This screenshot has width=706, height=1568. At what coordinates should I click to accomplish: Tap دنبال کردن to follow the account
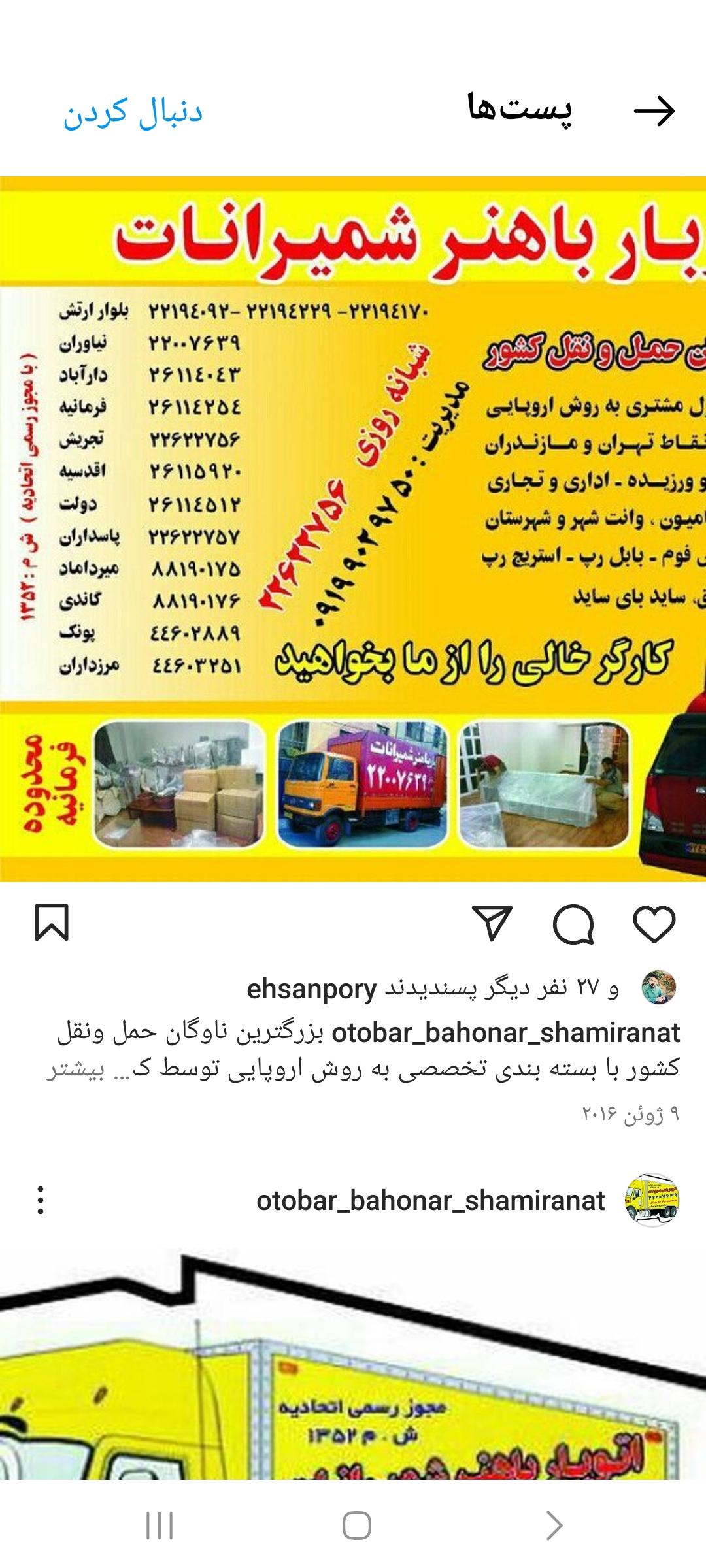coord(133,112)
